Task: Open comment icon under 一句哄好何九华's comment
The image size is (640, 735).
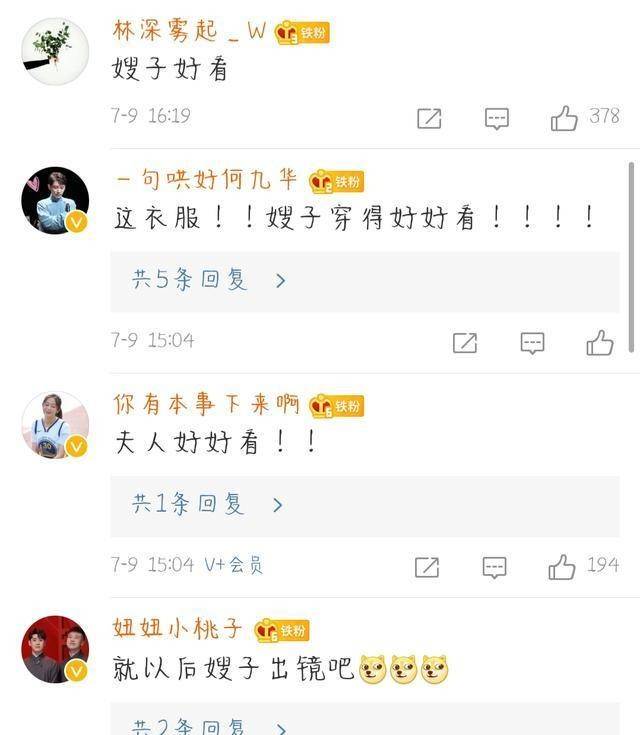Action: coord(532,343)
